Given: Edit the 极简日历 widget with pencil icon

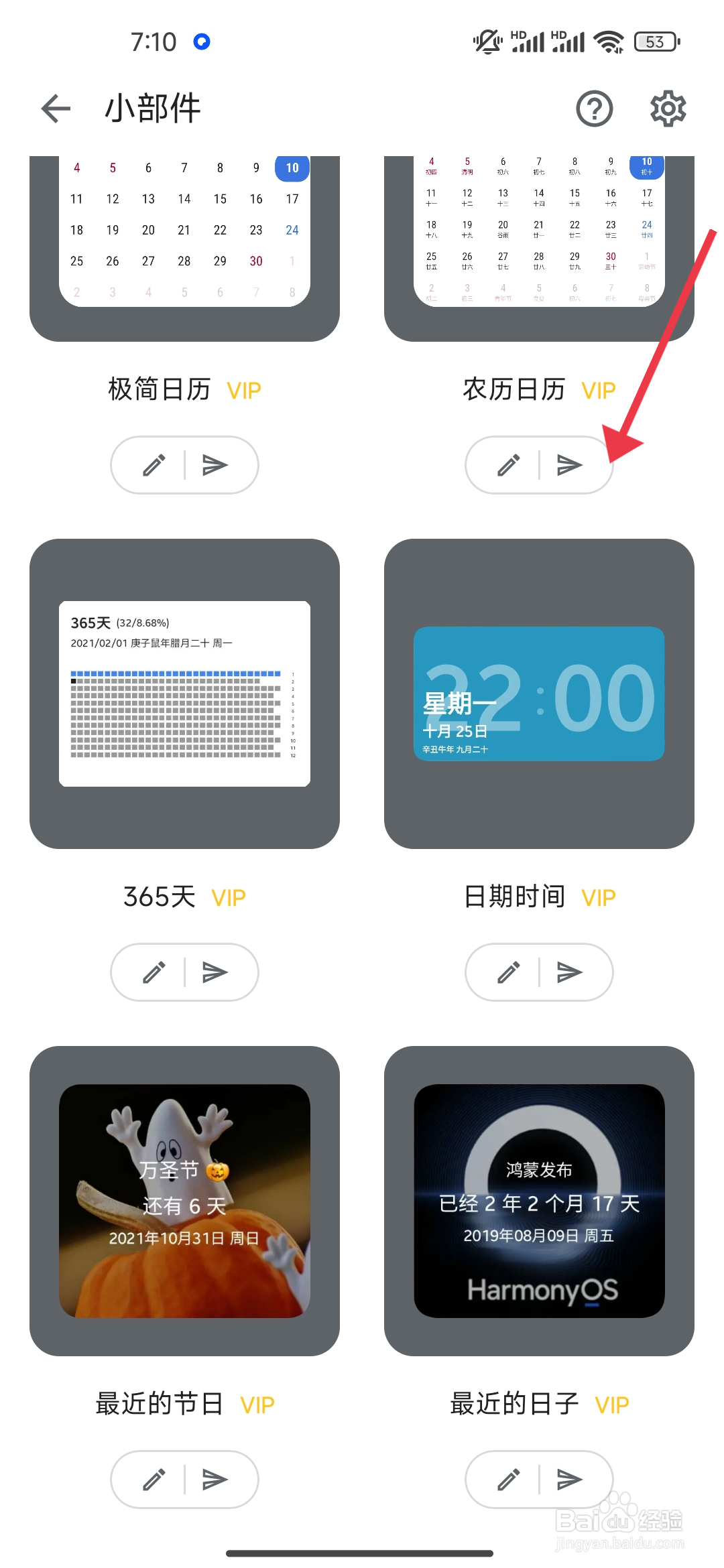Looking at the screenshot, I should (155, 465).
